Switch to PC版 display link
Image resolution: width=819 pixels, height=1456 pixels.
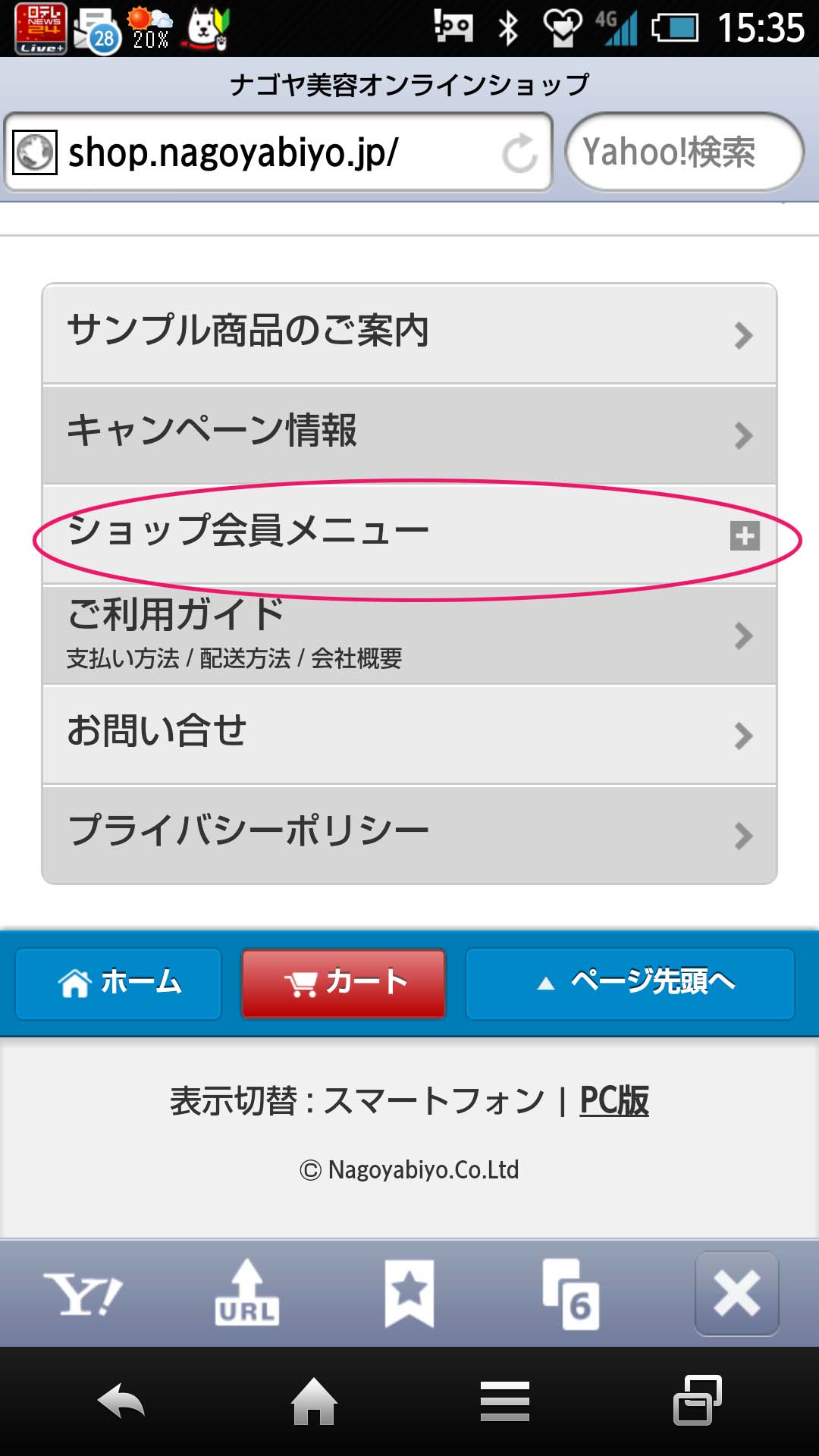613,1100
